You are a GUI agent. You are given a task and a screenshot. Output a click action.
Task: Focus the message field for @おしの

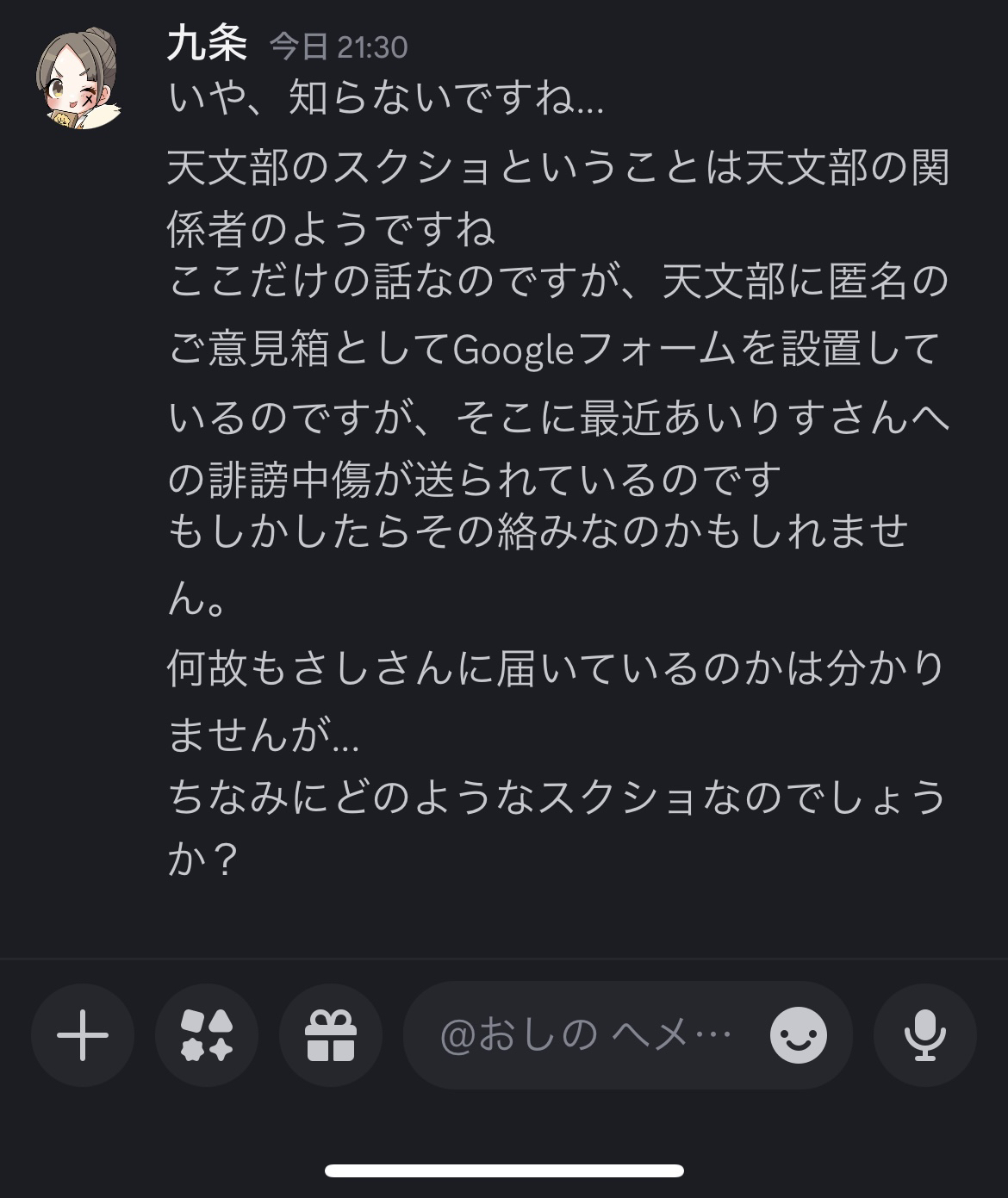[586, 1034]
